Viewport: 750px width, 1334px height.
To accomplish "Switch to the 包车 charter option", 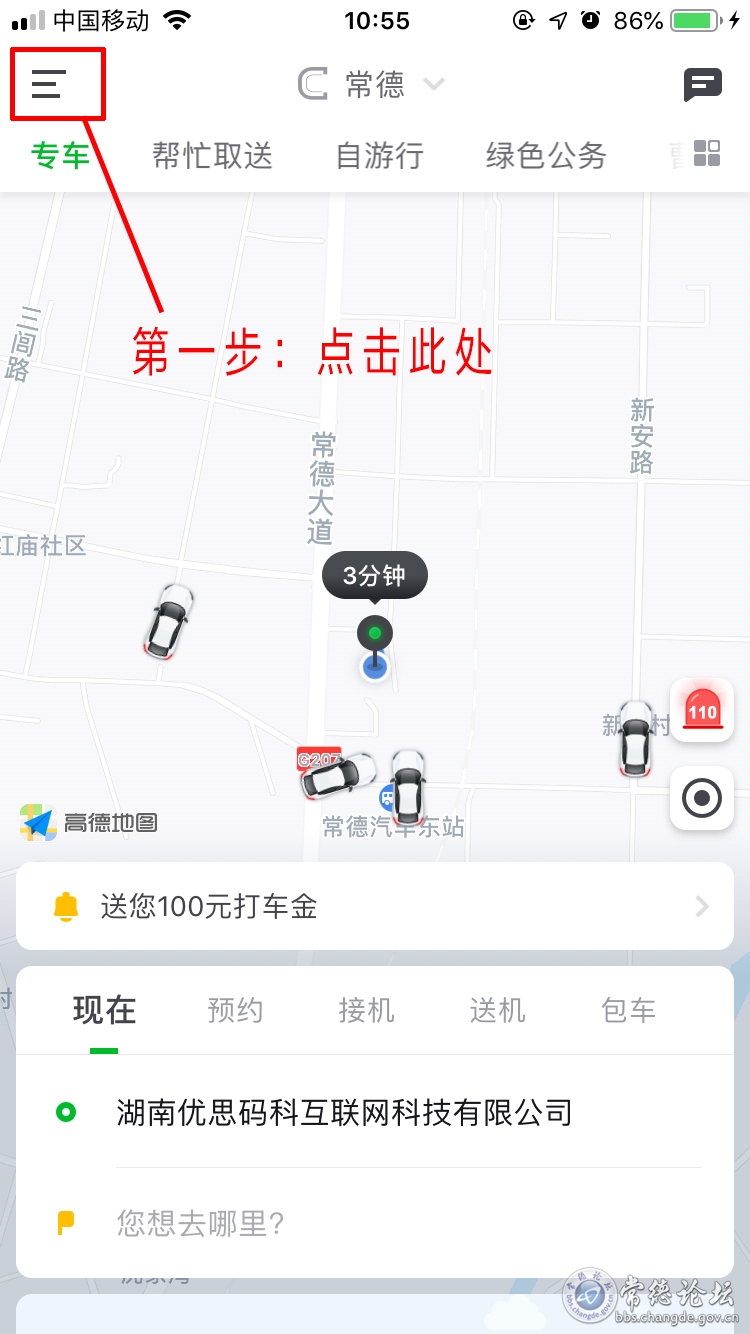I will [x=628, y=1010].
